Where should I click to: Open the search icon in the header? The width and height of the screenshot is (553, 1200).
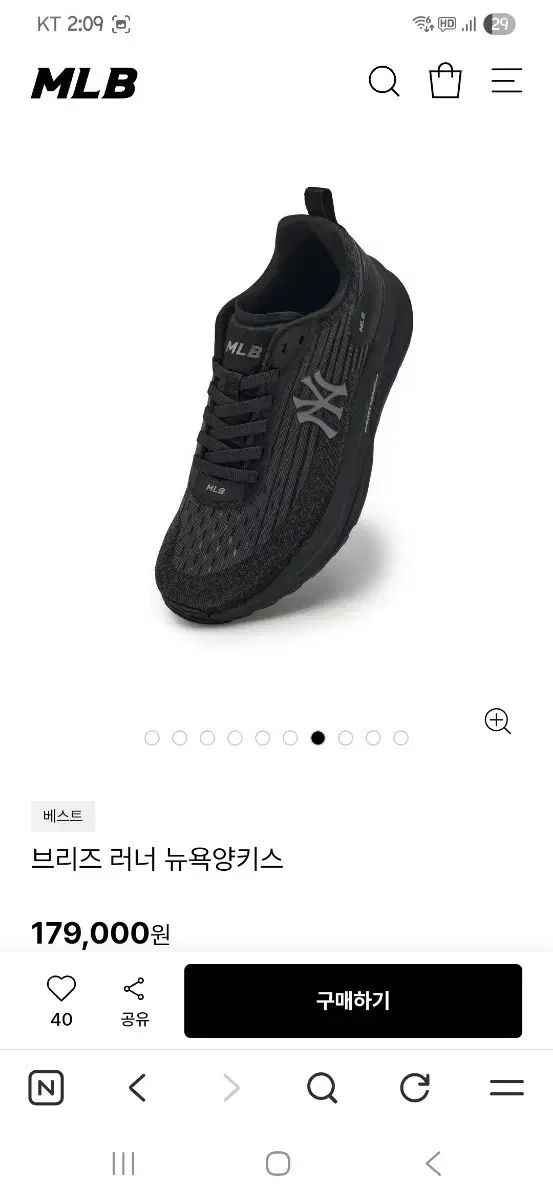pyautogui.click(x=384, y=81)
